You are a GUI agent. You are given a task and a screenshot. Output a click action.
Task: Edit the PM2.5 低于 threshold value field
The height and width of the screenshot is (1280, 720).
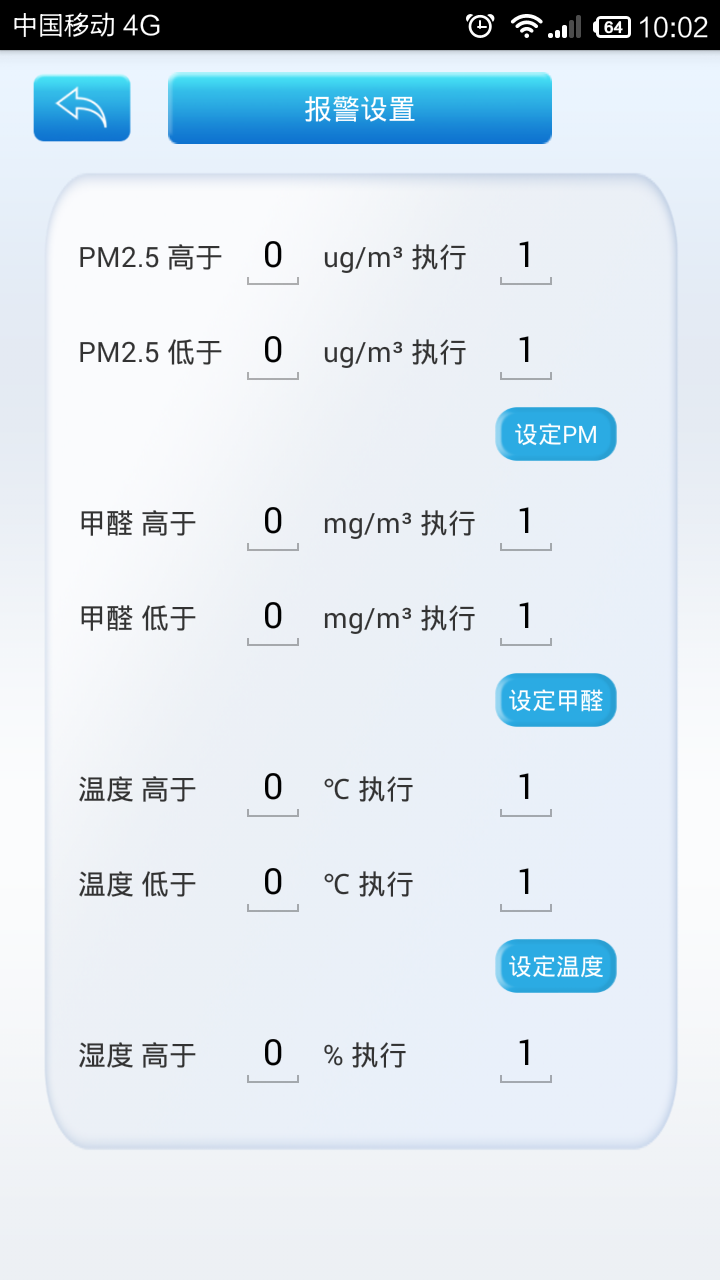pos(273,352)
